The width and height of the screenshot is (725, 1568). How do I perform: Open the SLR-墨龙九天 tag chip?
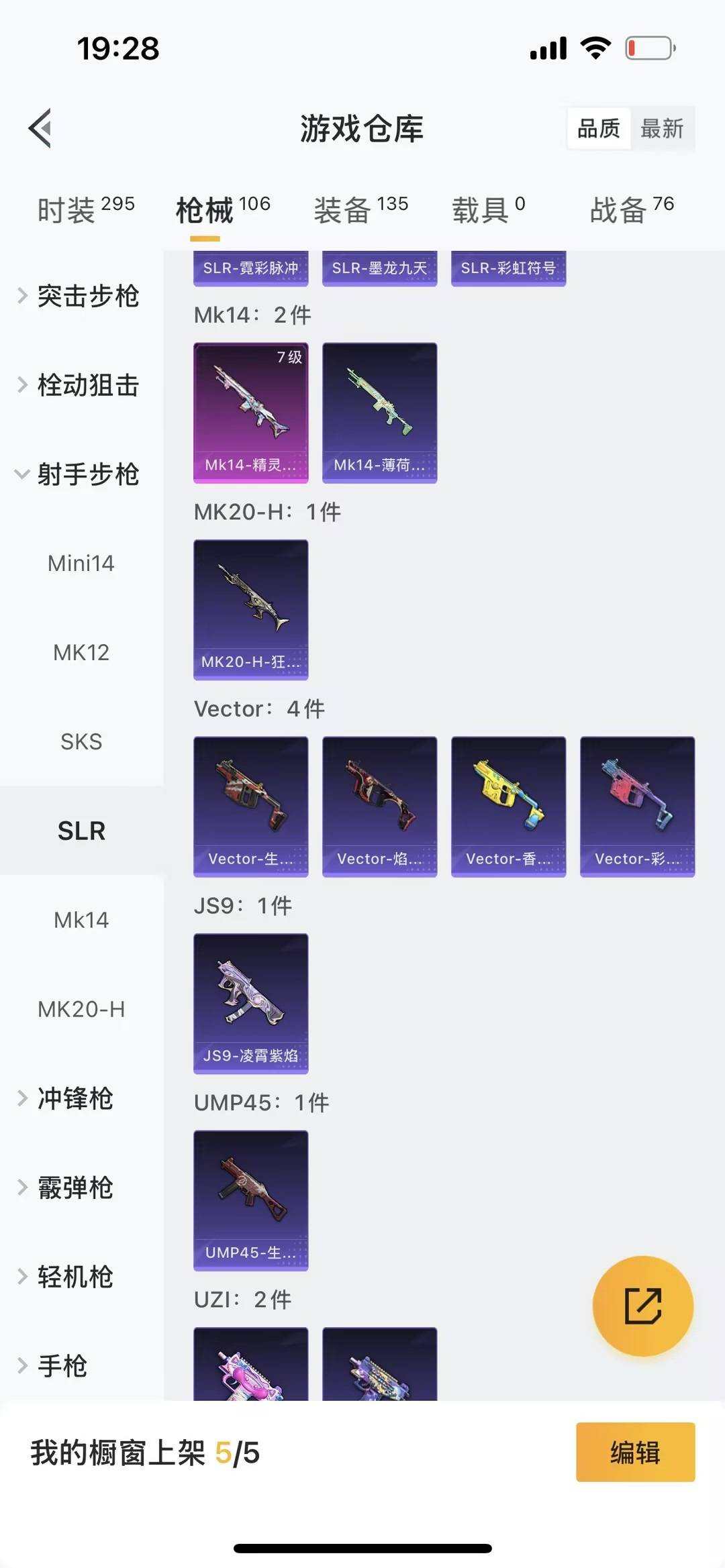pos(379,268)
